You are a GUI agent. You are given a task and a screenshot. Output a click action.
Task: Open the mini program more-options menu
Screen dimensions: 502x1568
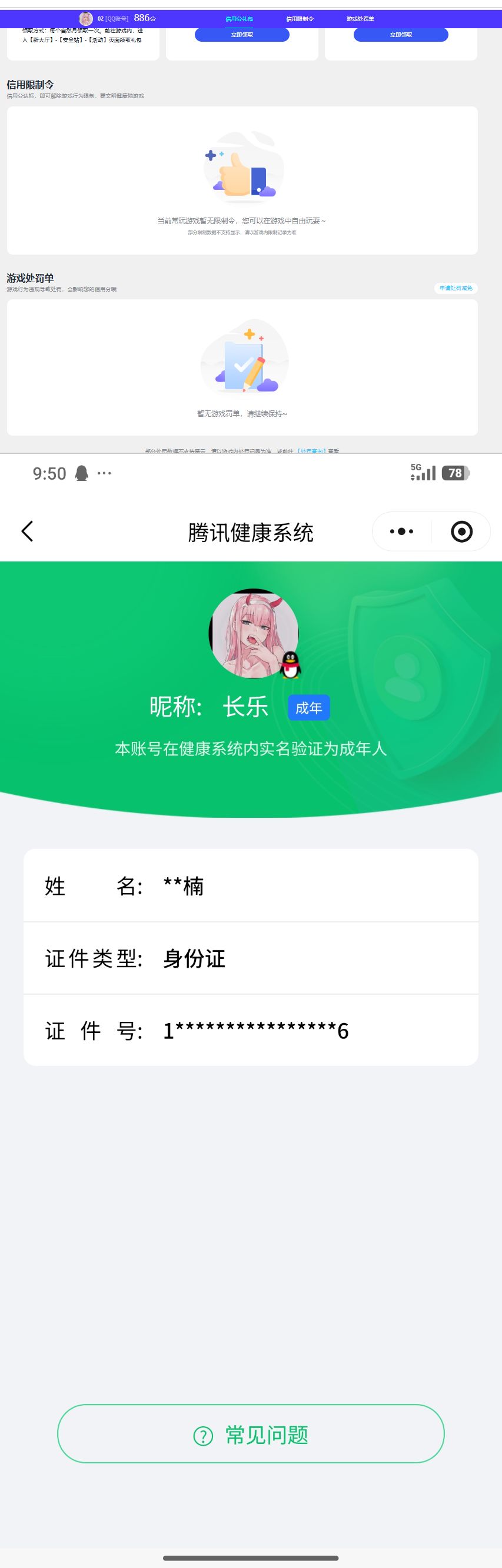pyautogui.click(x=401, y=531)
